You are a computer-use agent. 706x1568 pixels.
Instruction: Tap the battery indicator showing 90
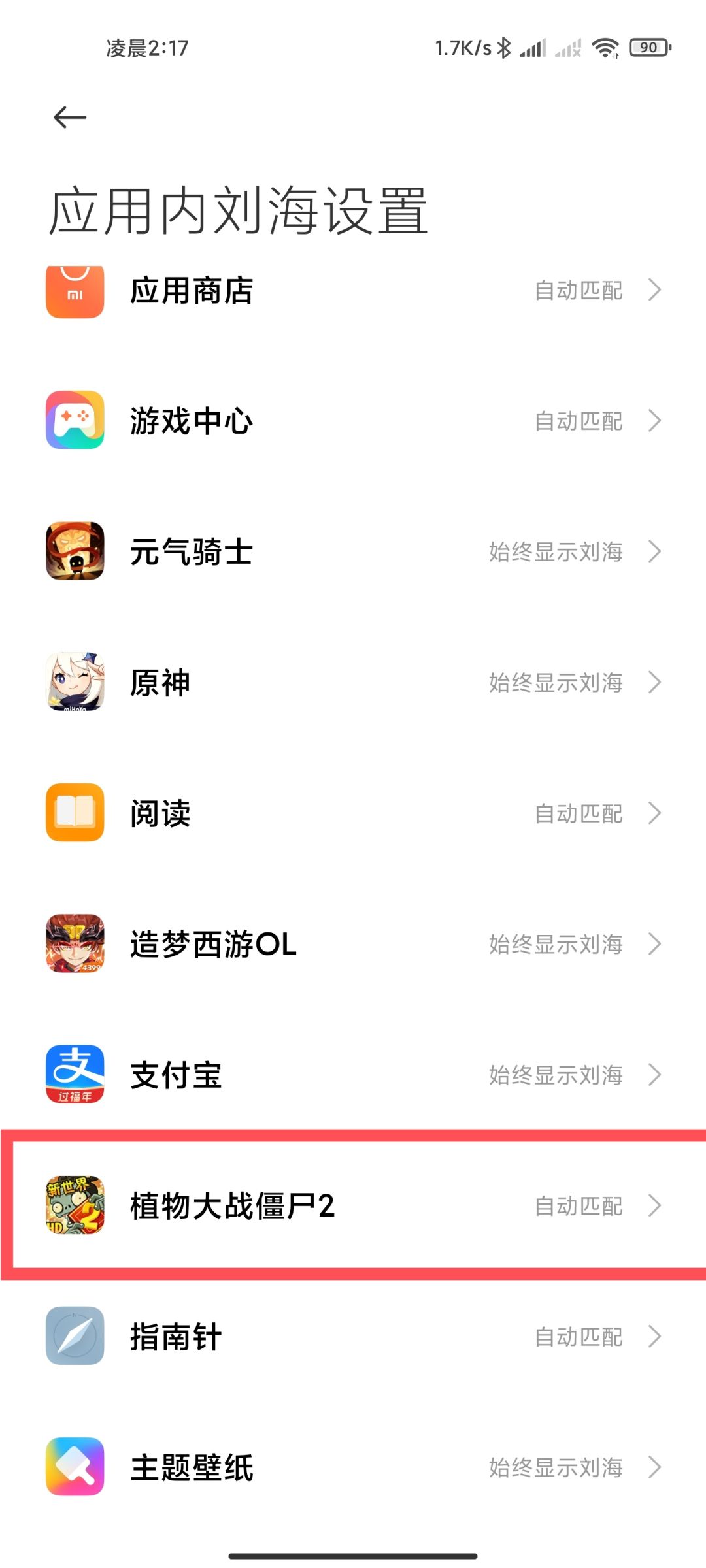pos(648,48)
